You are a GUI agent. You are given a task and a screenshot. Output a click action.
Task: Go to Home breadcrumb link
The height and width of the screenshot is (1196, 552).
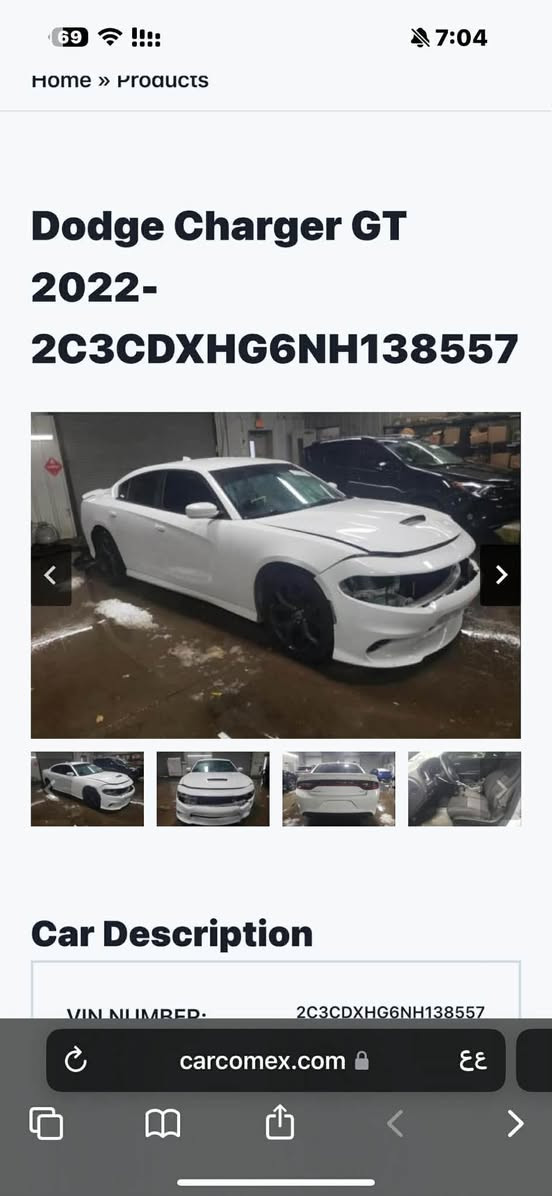(60, 80)
